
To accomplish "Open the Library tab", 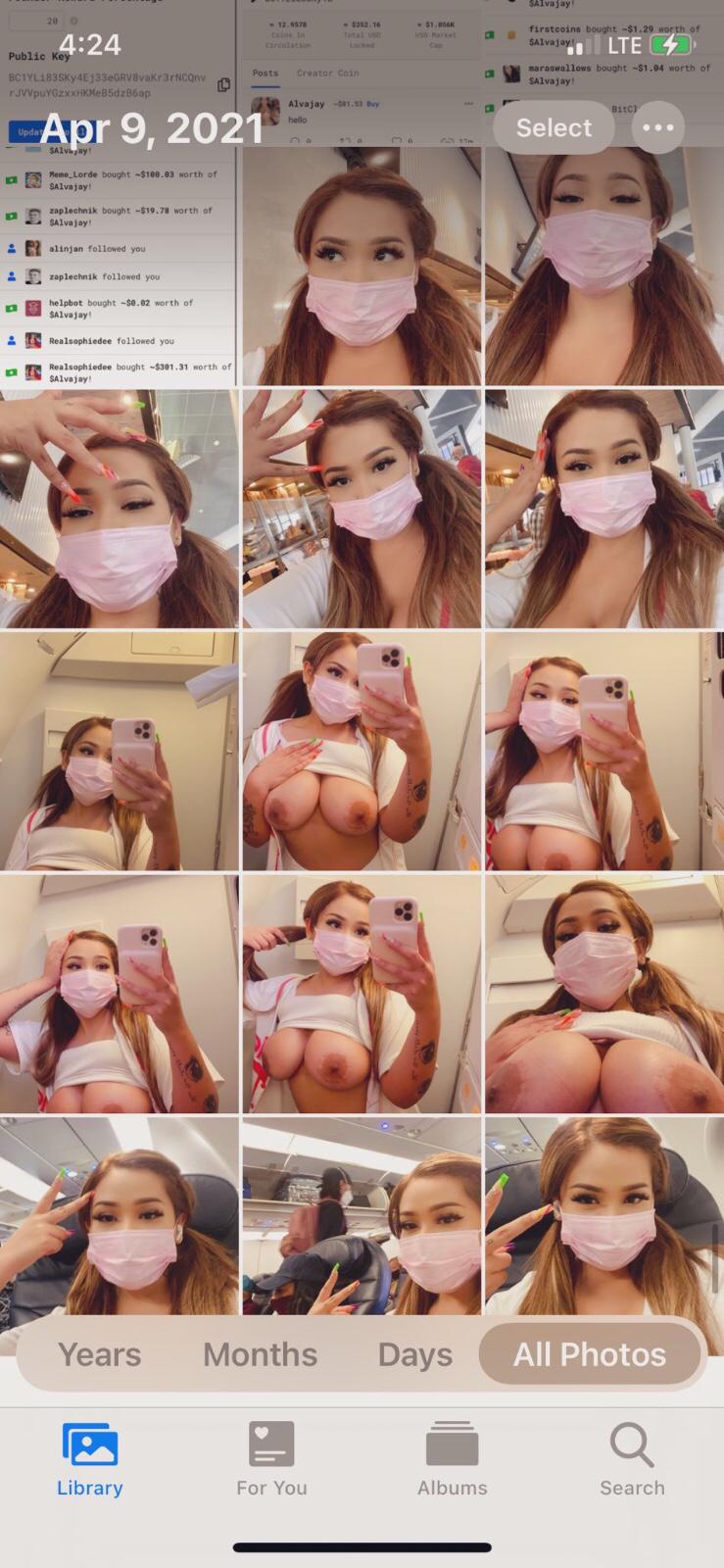I will [x=89, y=1460].
